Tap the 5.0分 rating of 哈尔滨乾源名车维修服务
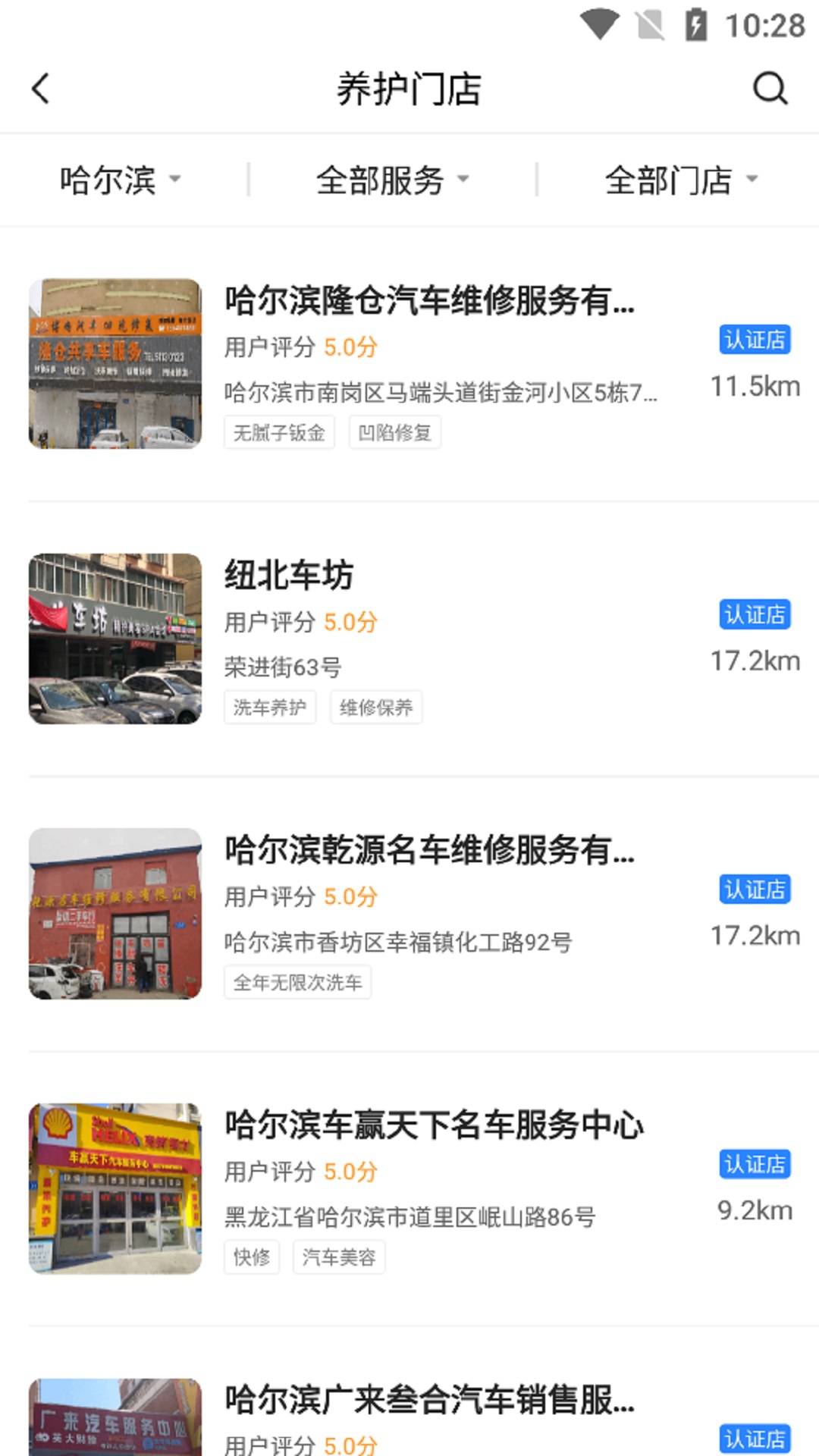Viewport: 819px width, 1456px height. pyautogui.click(x=351, y=896)
